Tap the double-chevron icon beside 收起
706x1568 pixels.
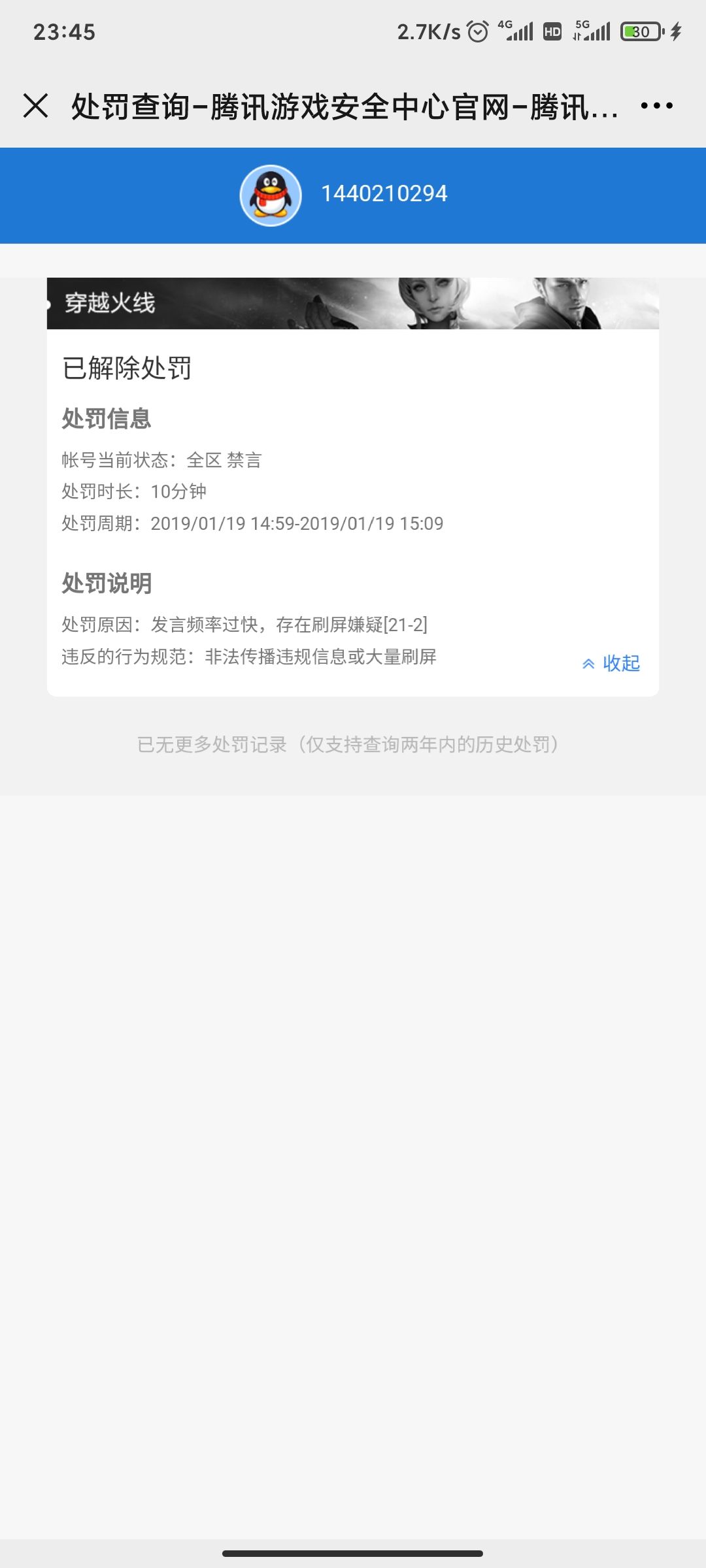[x=587, y=663]
